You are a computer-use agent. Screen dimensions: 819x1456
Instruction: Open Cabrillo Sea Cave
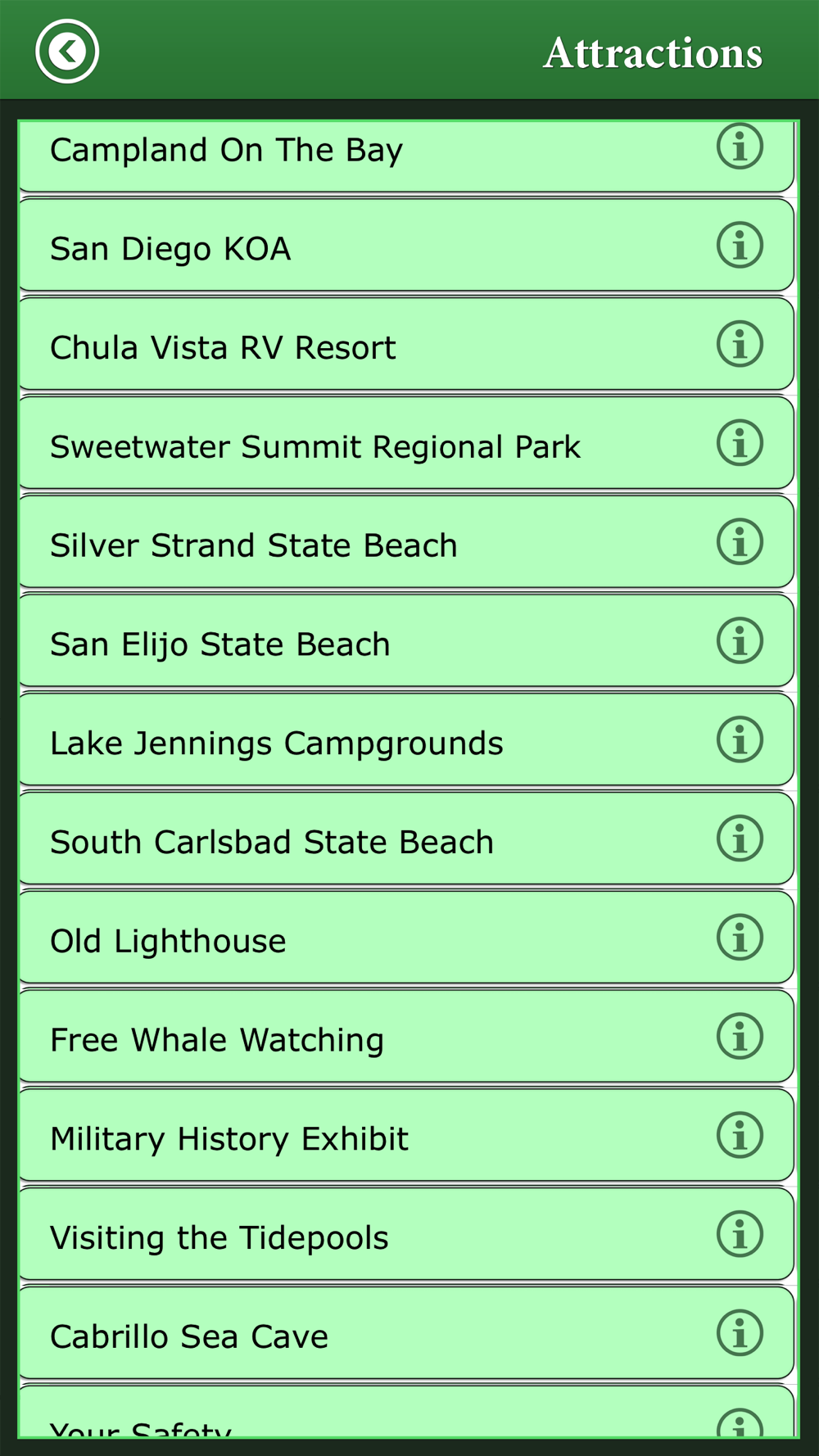pyautogui.click(x=406, y=1333)
